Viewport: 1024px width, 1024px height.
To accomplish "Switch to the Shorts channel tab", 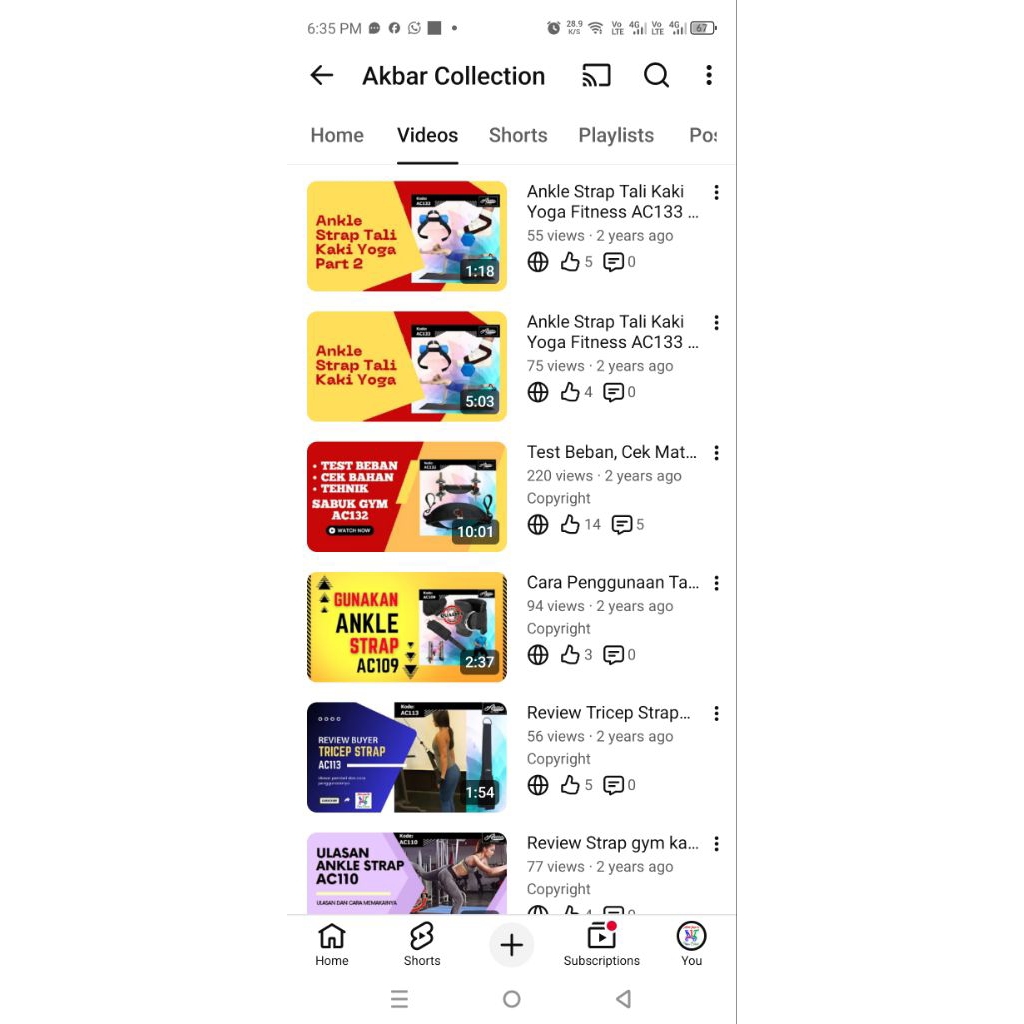I will (x=518, y=136).
